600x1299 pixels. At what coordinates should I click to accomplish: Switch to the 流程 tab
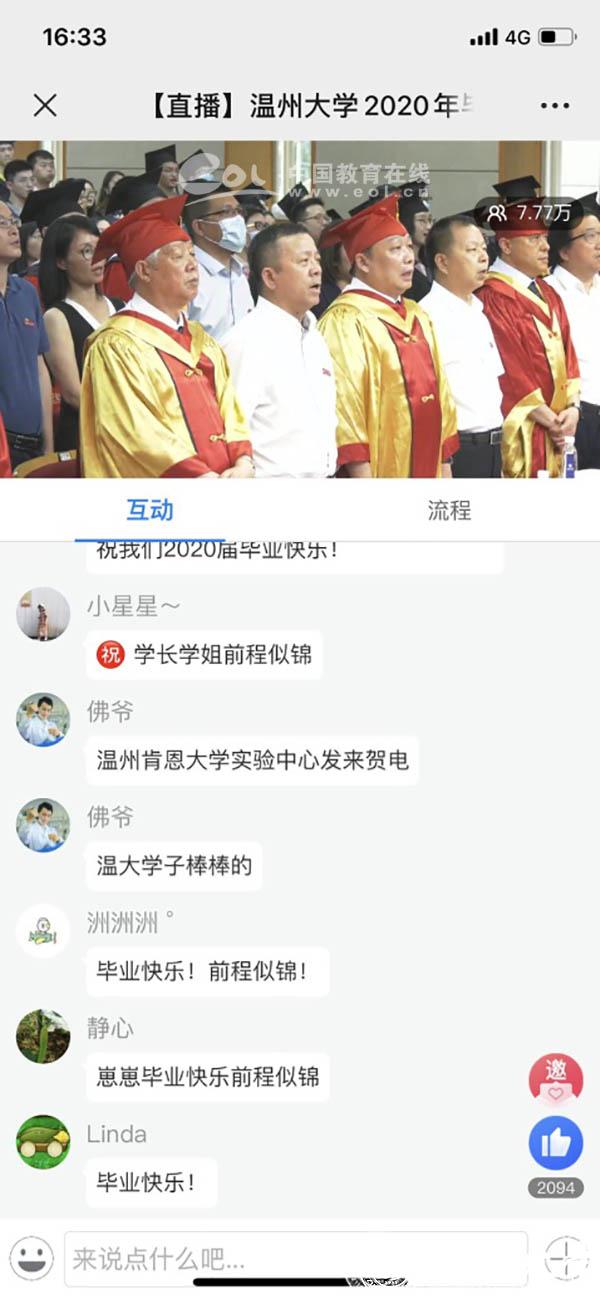pyautogui.click(x=449, y=510)
